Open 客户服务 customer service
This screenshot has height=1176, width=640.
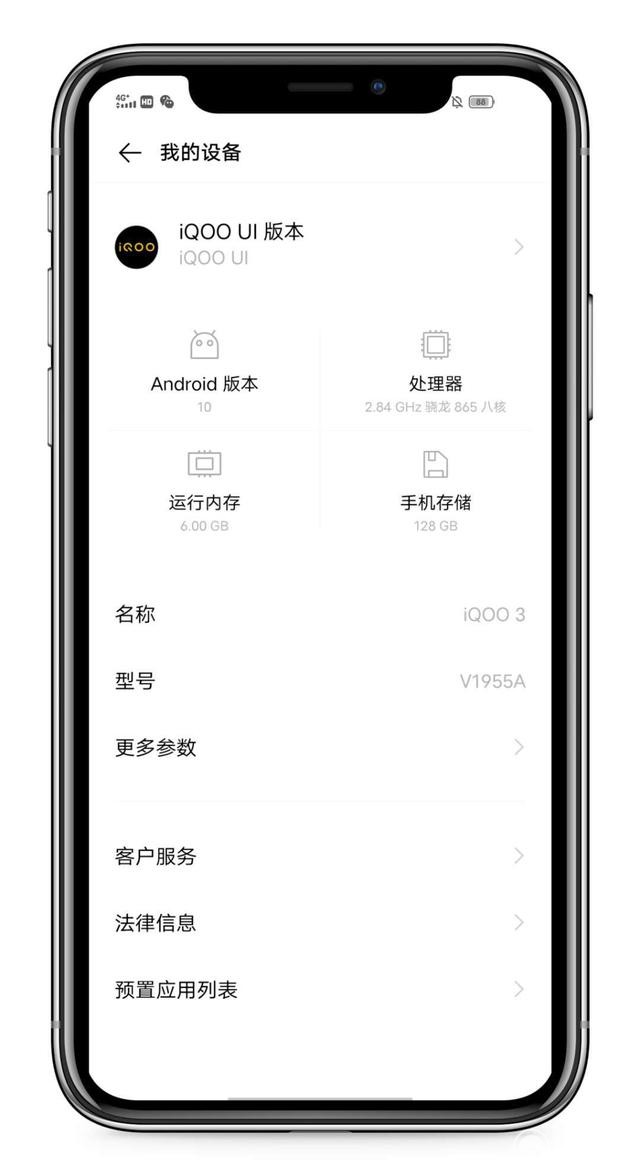[x=320, y=856]
